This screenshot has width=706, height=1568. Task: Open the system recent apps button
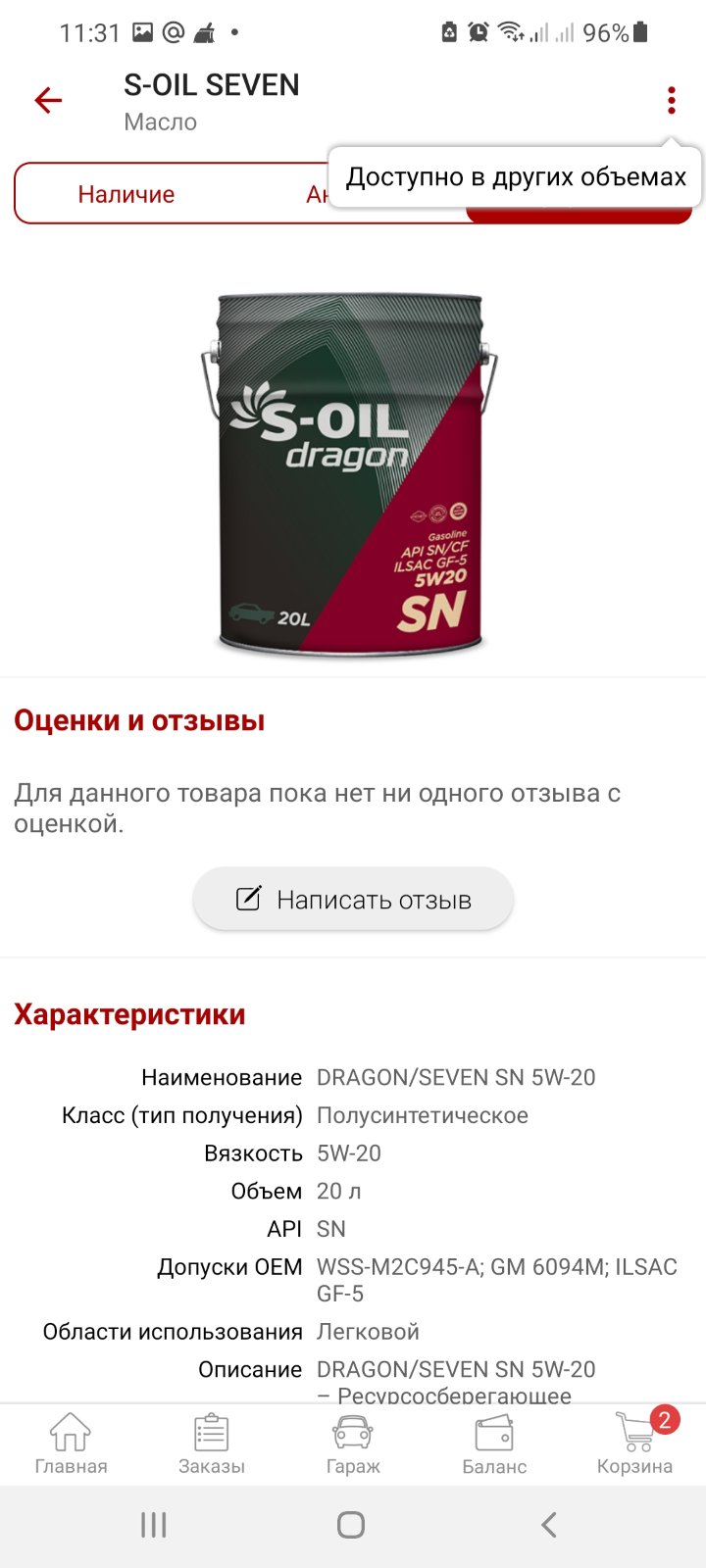[x=154, y=1525]
